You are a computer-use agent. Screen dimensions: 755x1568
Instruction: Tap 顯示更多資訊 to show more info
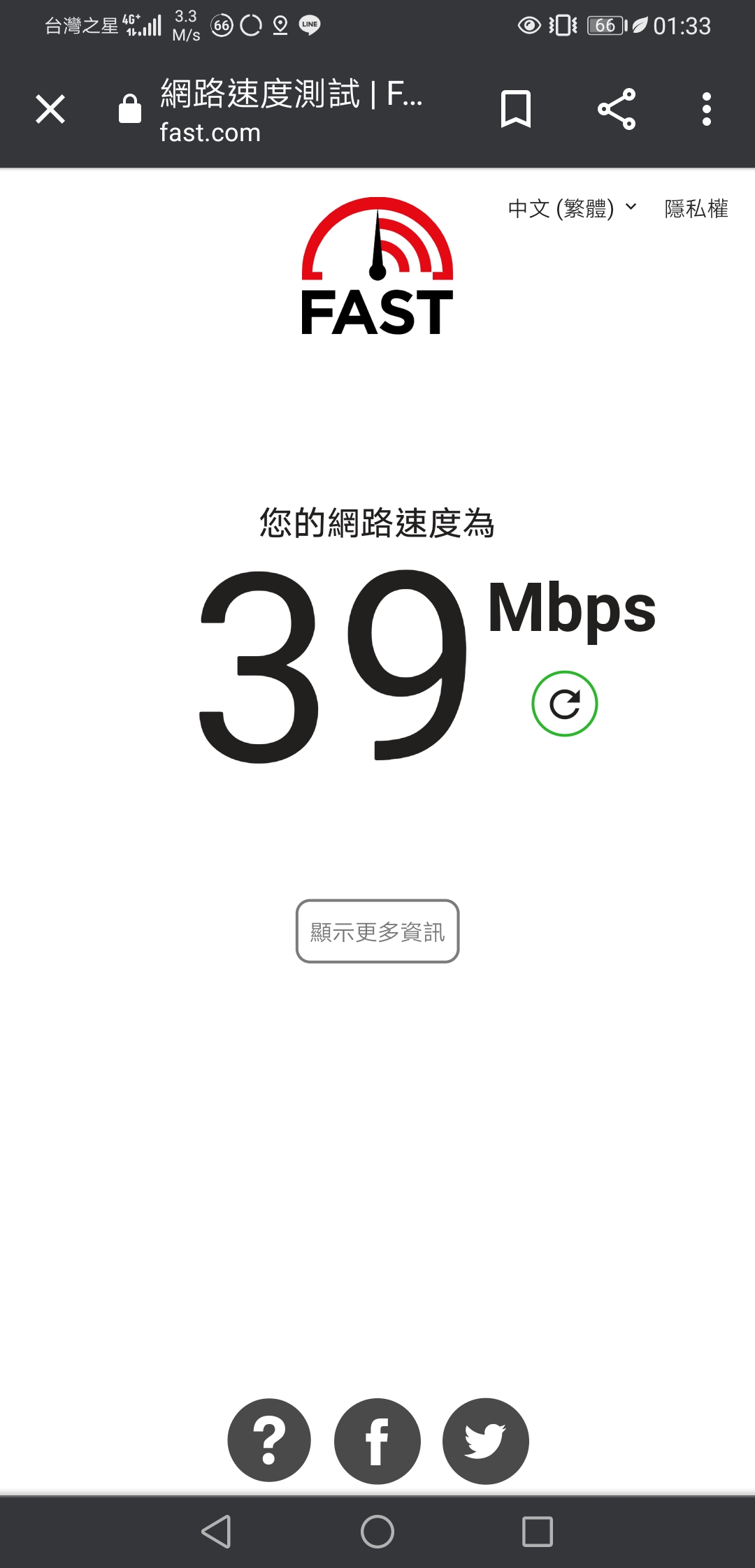pos(377,931)
